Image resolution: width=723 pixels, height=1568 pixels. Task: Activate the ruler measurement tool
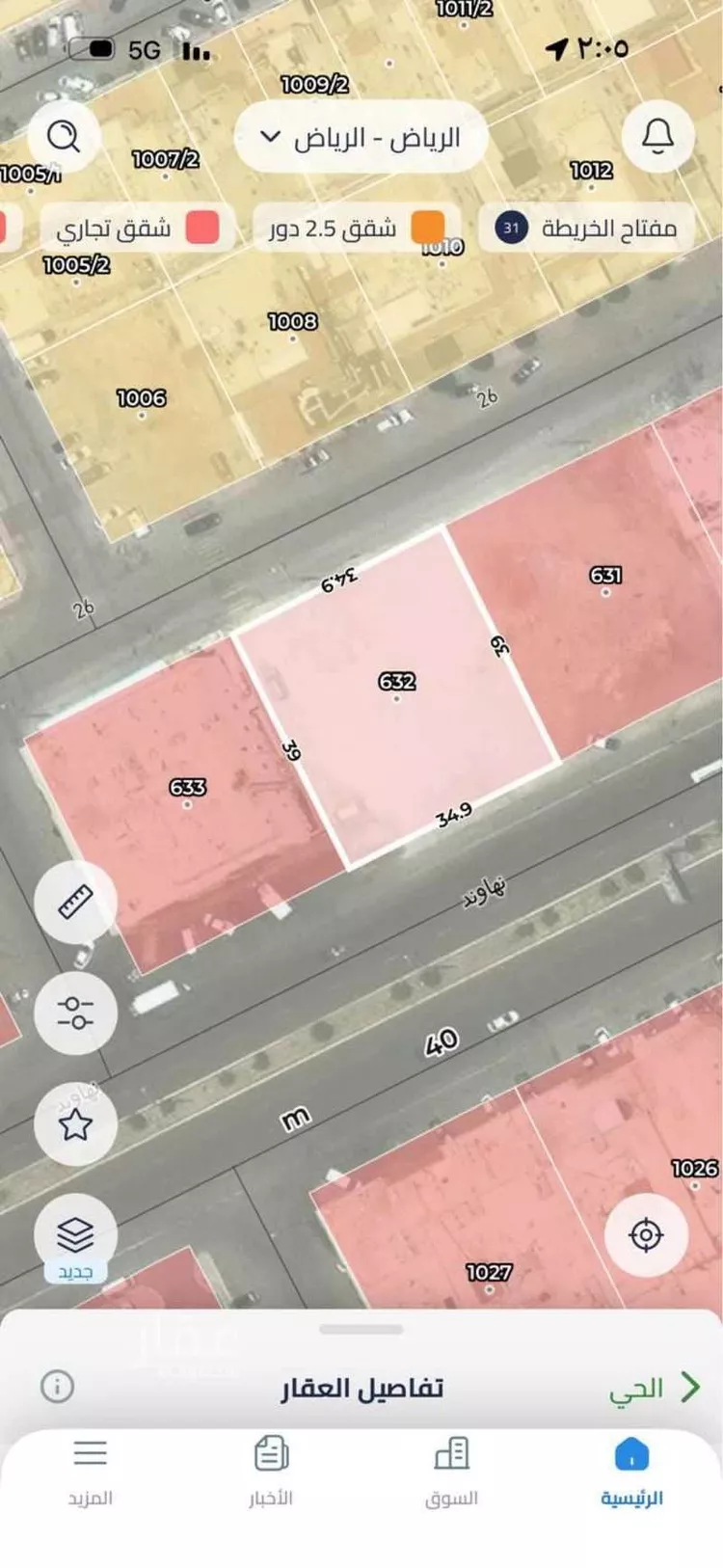[75, 902]
